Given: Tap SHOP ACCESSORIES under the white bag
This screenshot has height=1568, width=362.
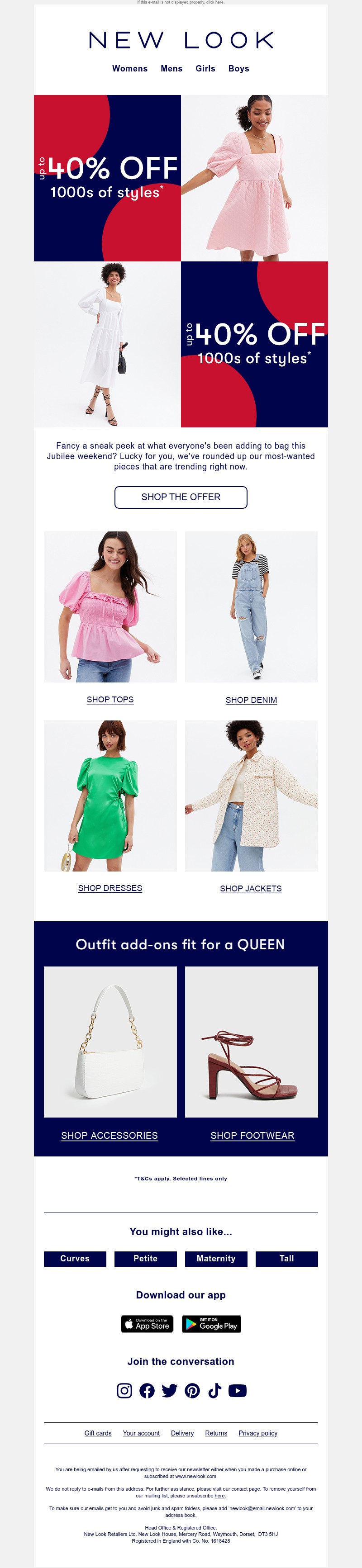Looking at the screenshot, I should click(110, 1135).
